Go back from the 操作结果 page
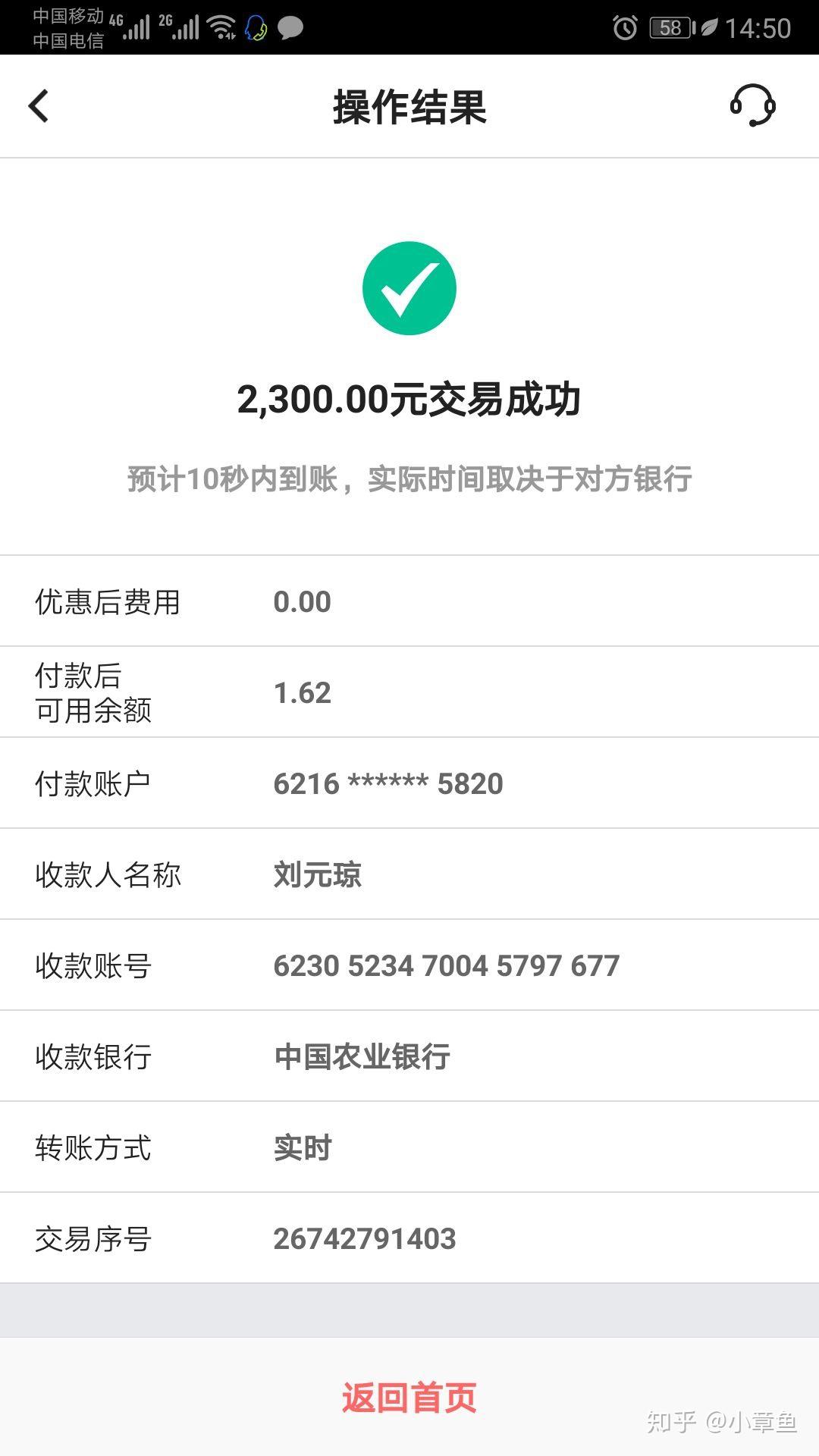819x1456 pixels. coord(39,106)
